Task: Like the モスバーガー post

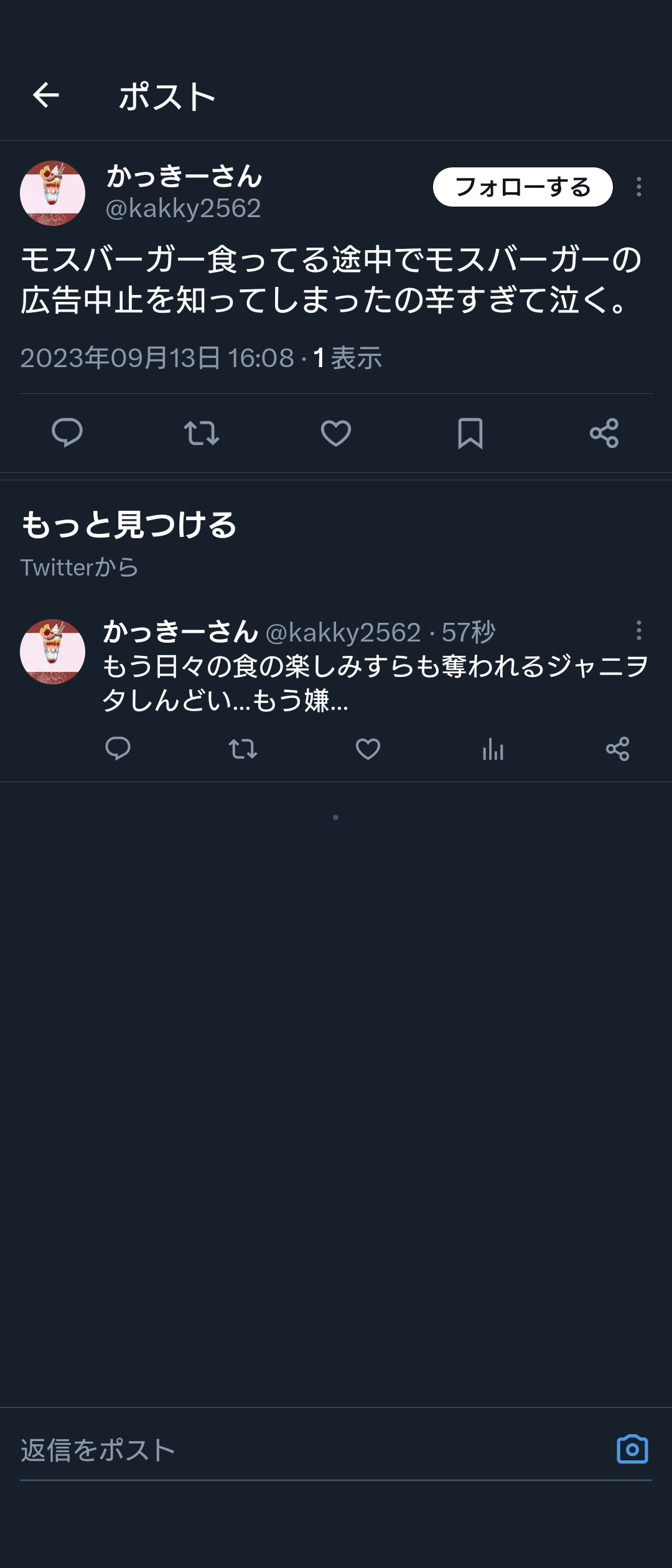Action: [336, 433]
